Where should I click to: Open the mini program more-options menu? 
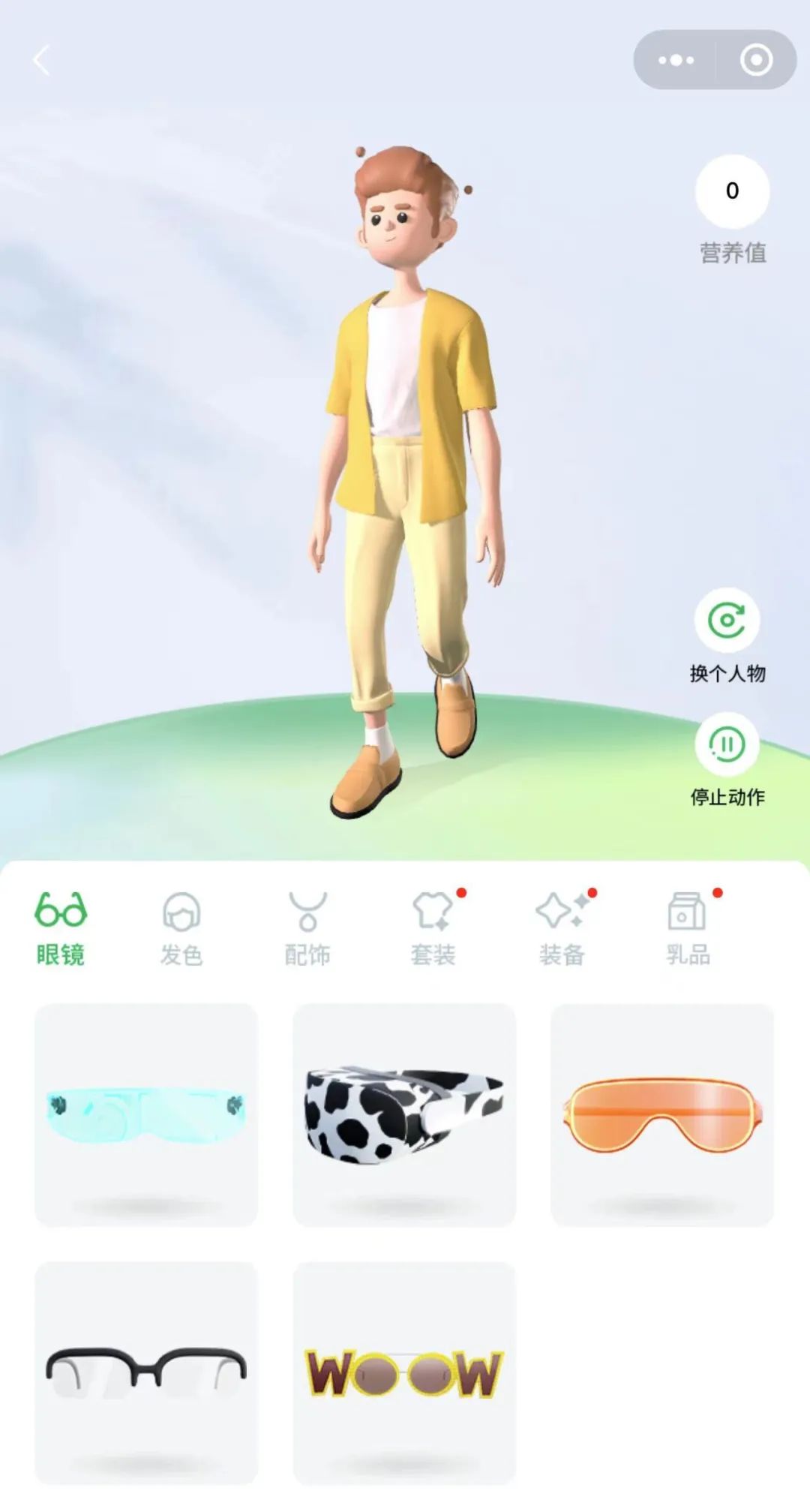[x=676, y=60]
